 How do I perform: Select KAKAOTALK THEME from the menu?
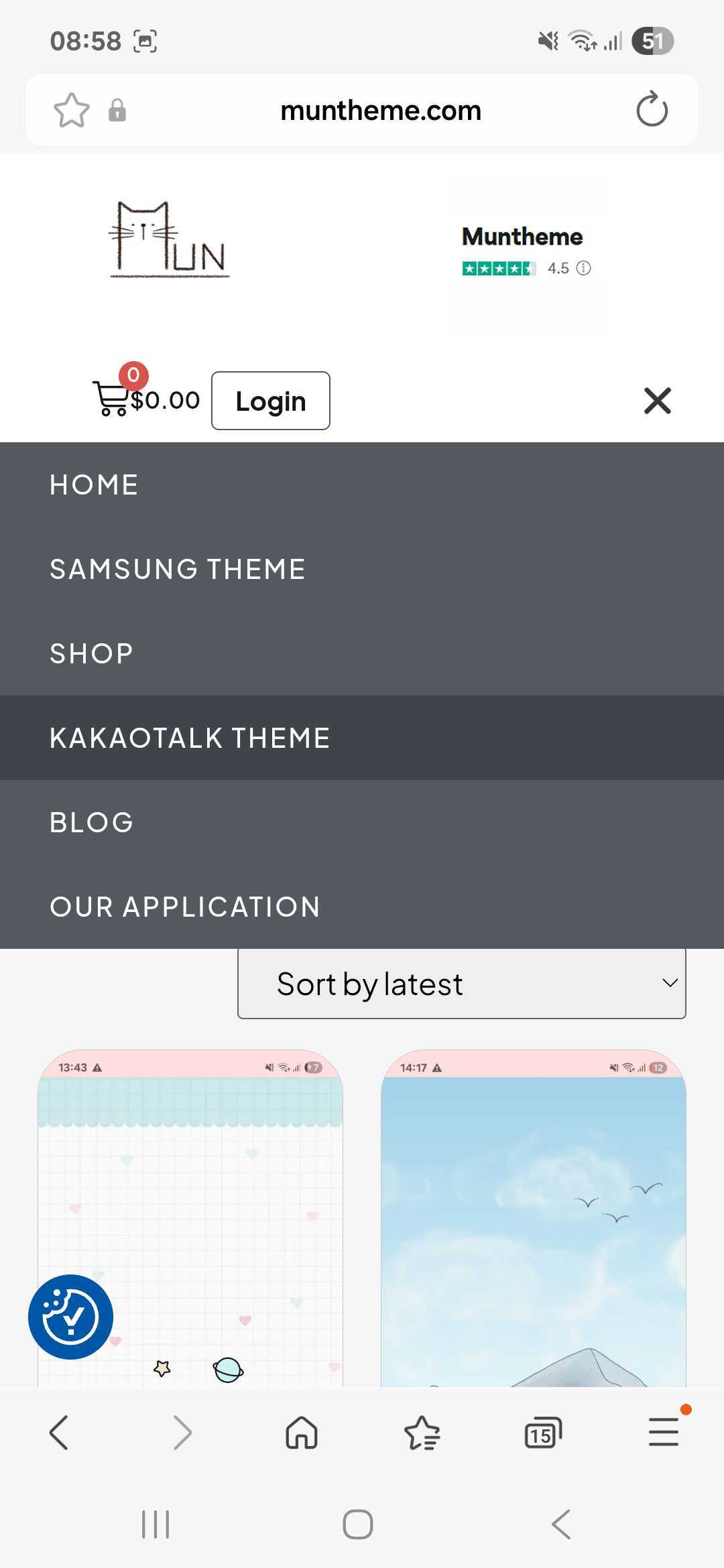[x=189, y=737]
